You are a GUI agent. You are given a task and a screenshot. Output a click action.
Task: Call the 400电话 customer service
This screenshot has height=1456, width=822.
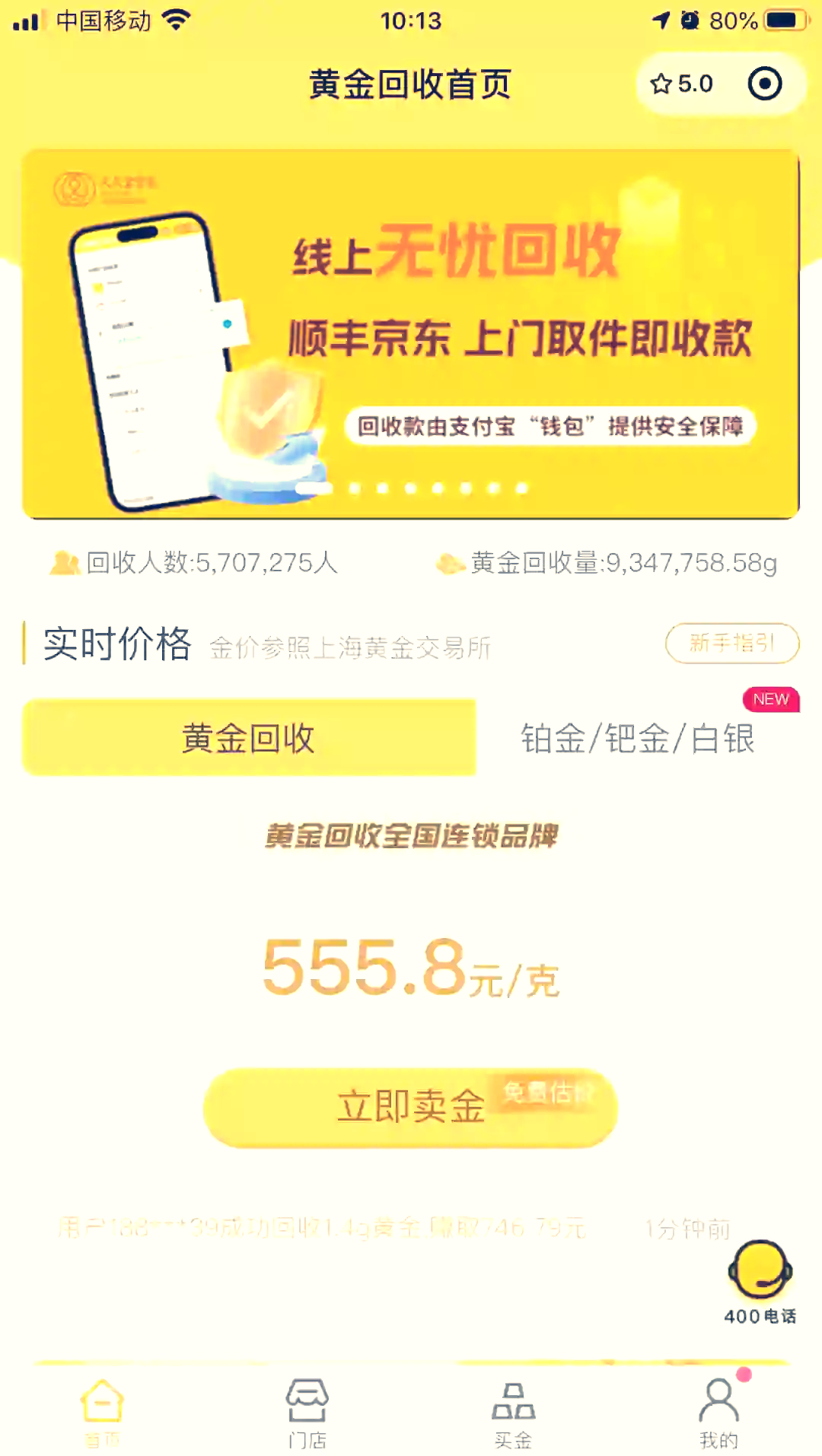click(760, 1282)
